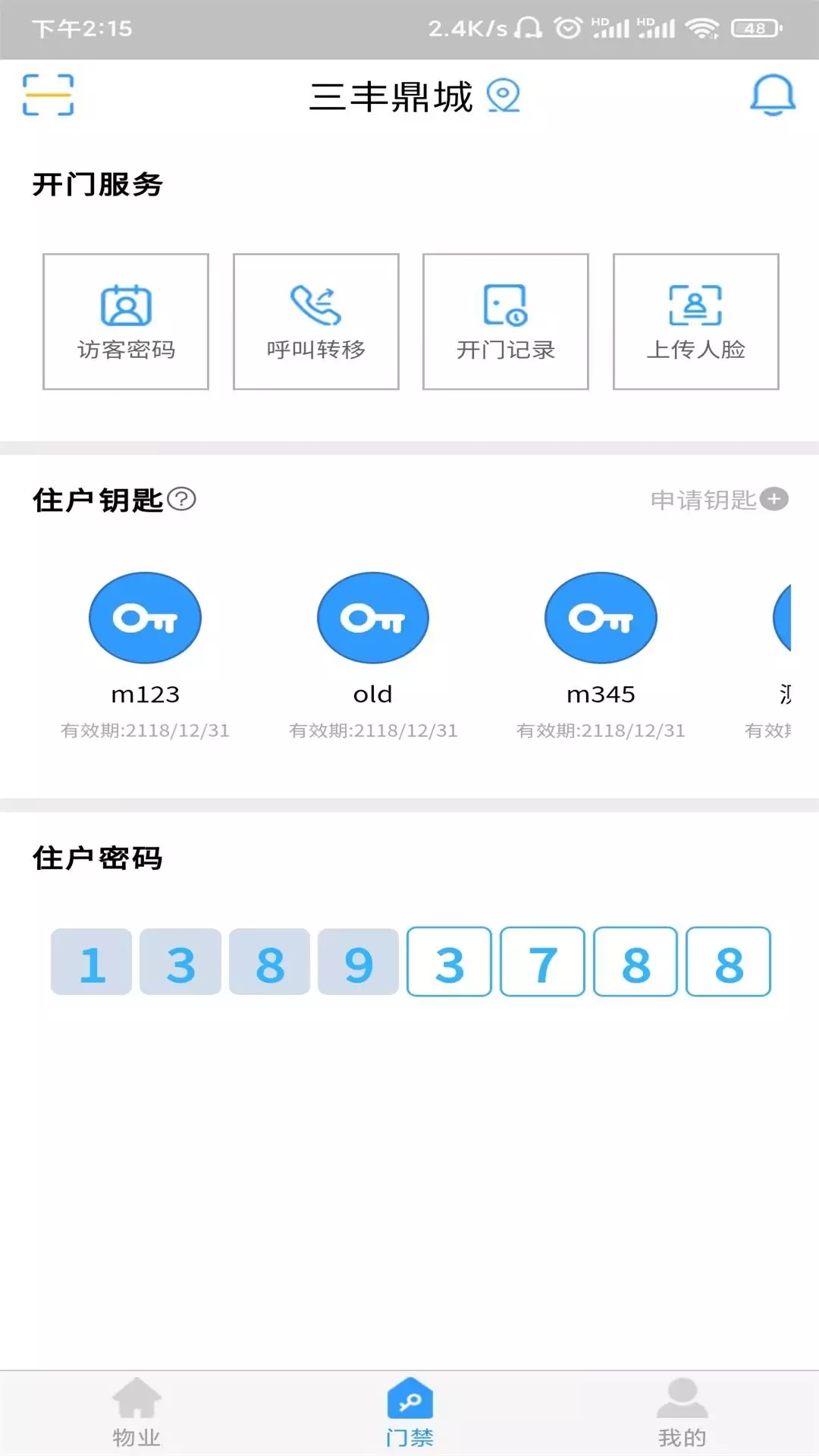Screen dimensions: 819x1456
Task: Tap the m123 key icon
Action: pos(145,617)
